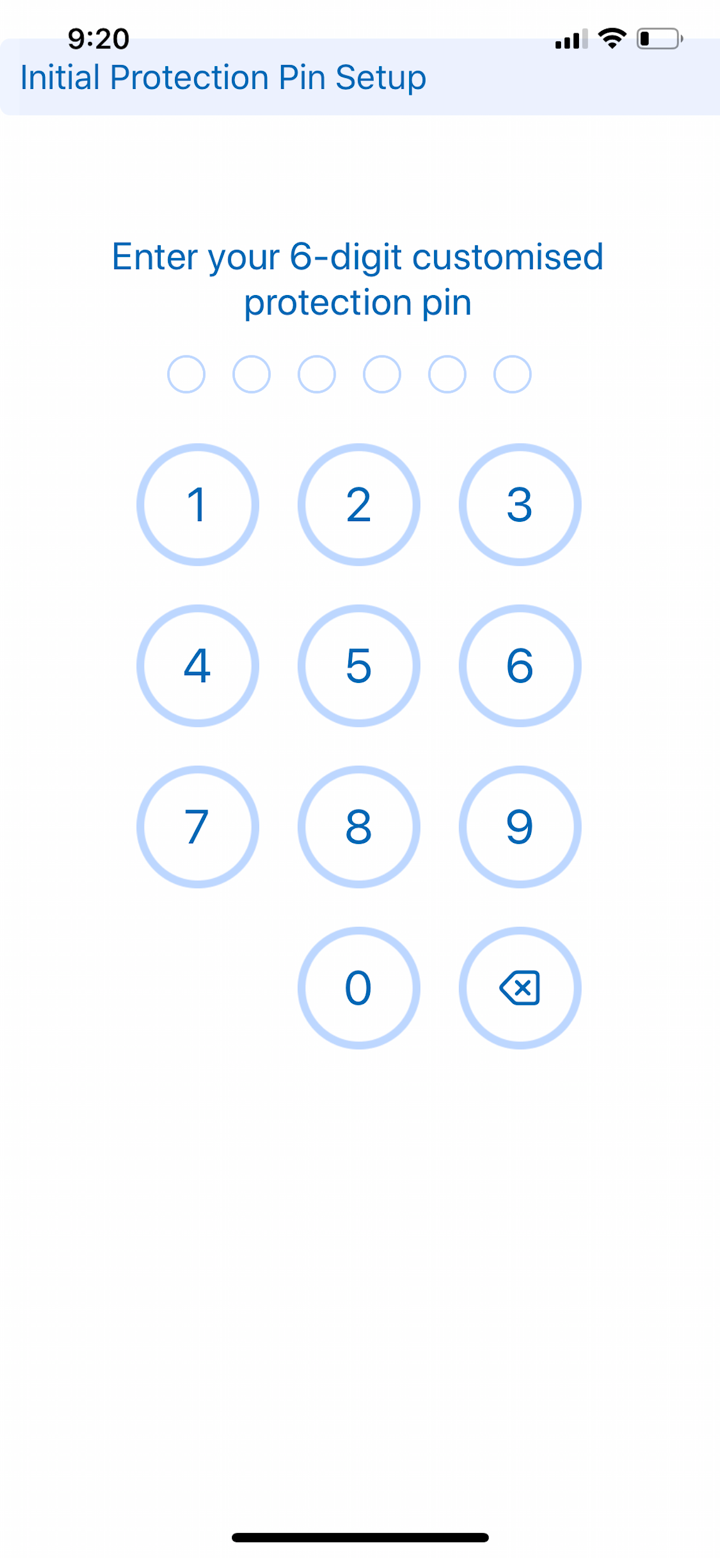Enter digit 2 on the keypad

(x=359, y=504)
